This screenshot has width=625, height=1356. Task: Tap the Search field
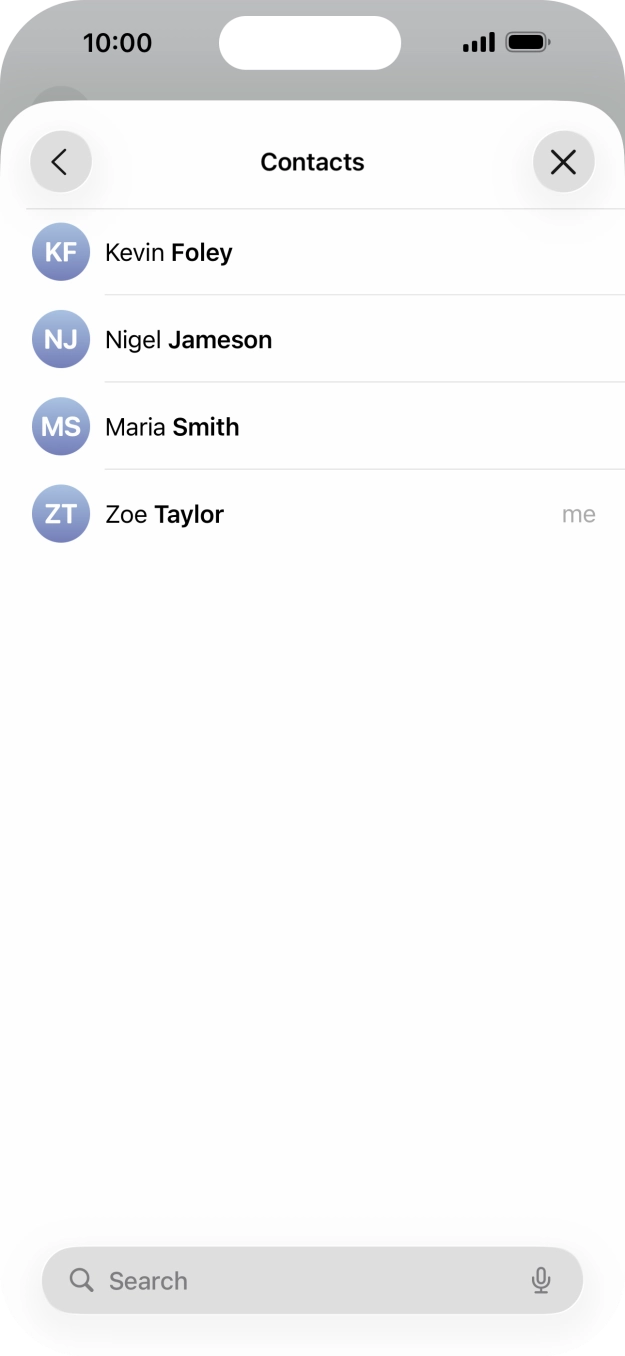290,1280
